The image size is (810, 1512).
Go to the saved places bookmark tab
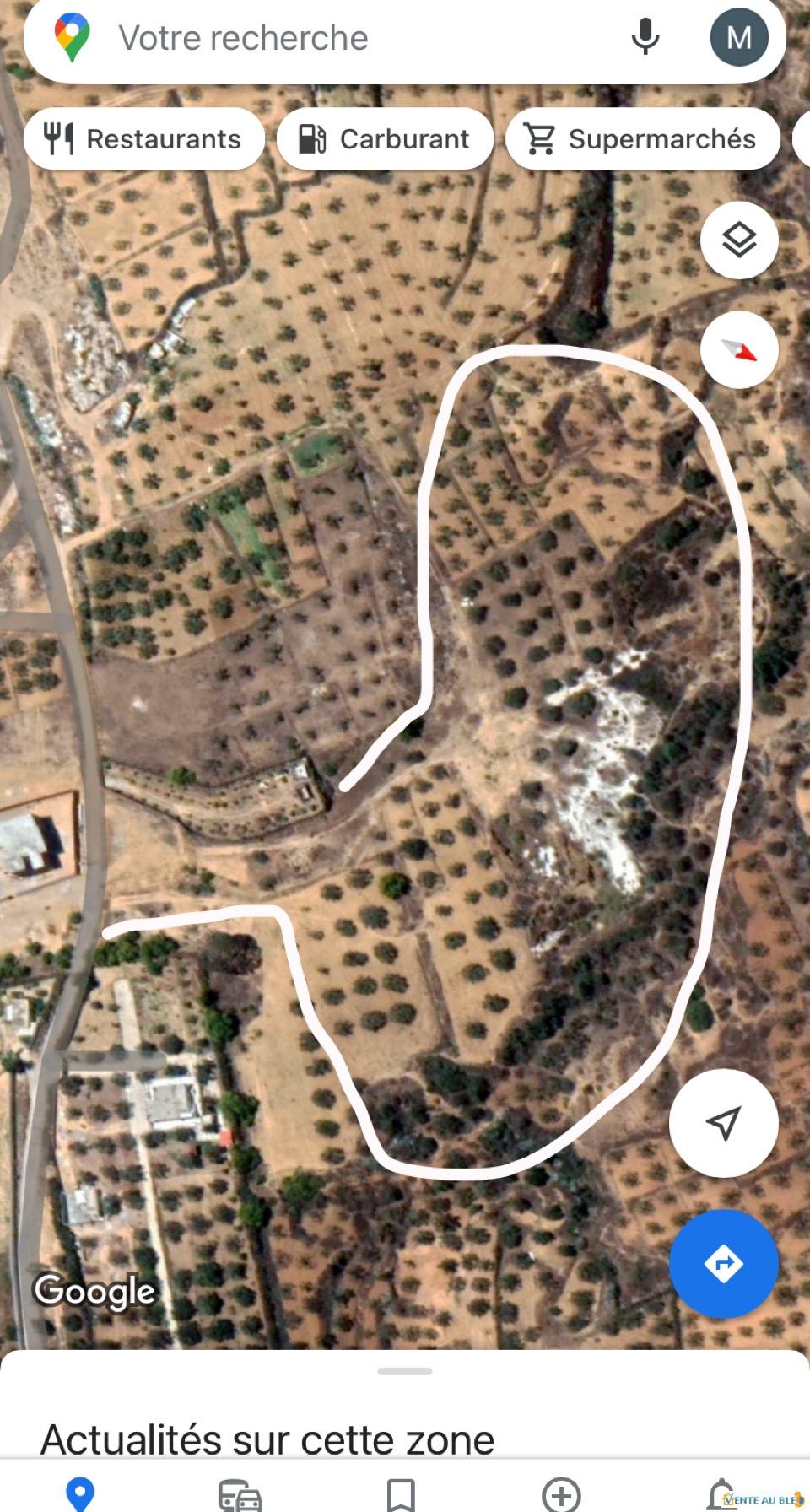coord(401,1495)
